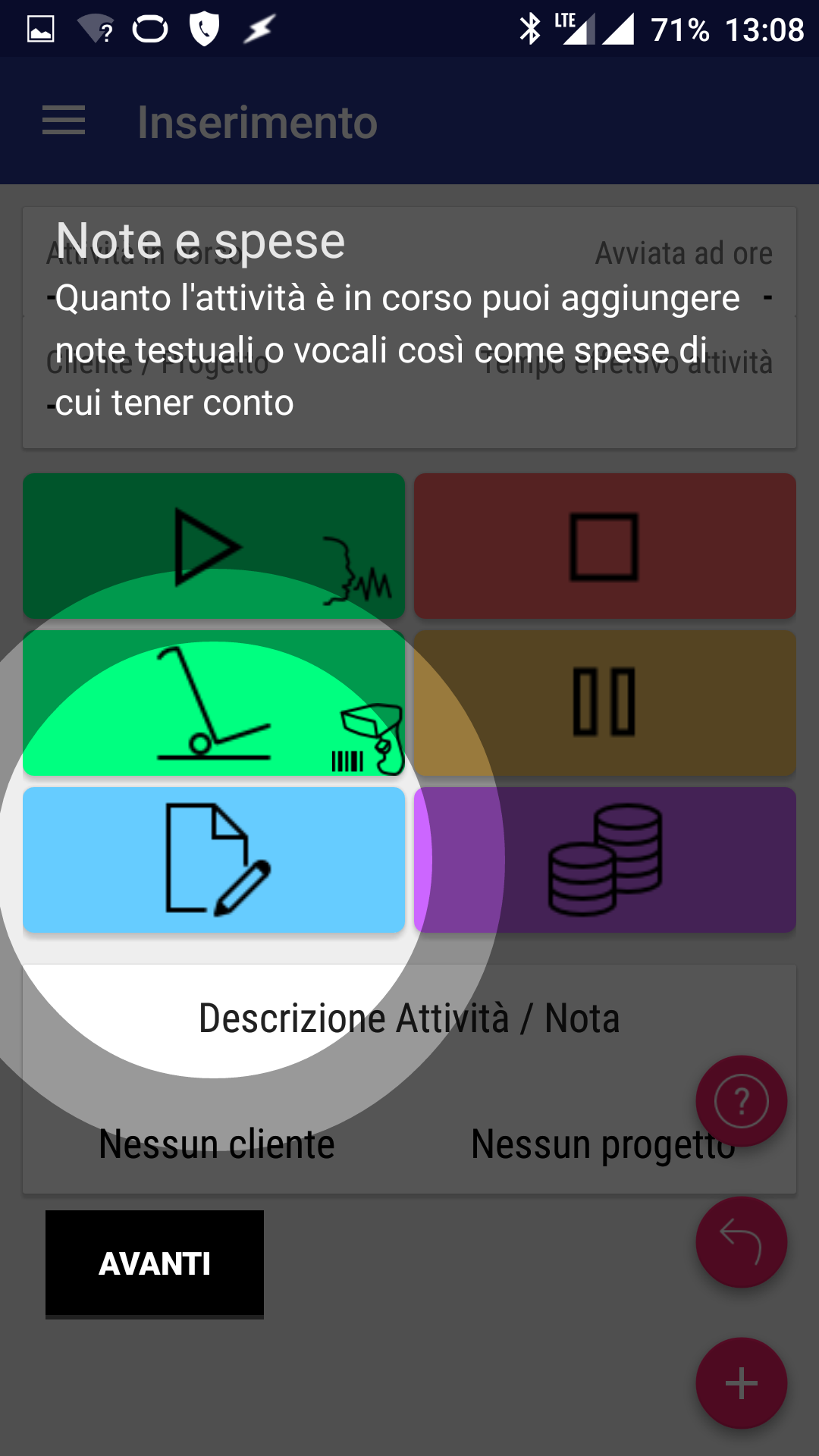Viewport: 819px width, 1456px height.
Task: Tap the undo arrow floating button
Action: coord(741,1242)
